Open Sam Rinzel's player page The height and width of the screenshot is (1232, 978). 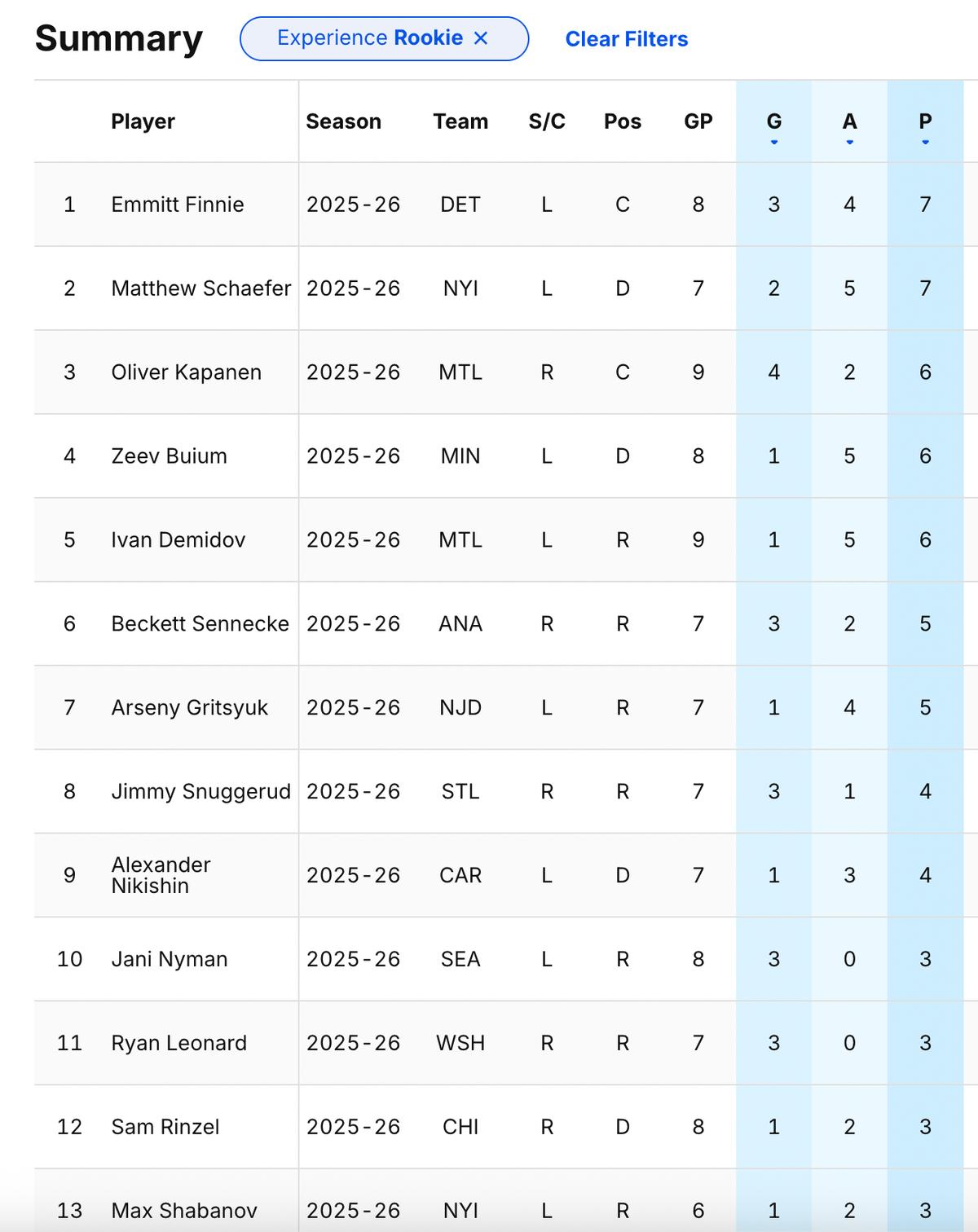click(x=165, y=1128)
